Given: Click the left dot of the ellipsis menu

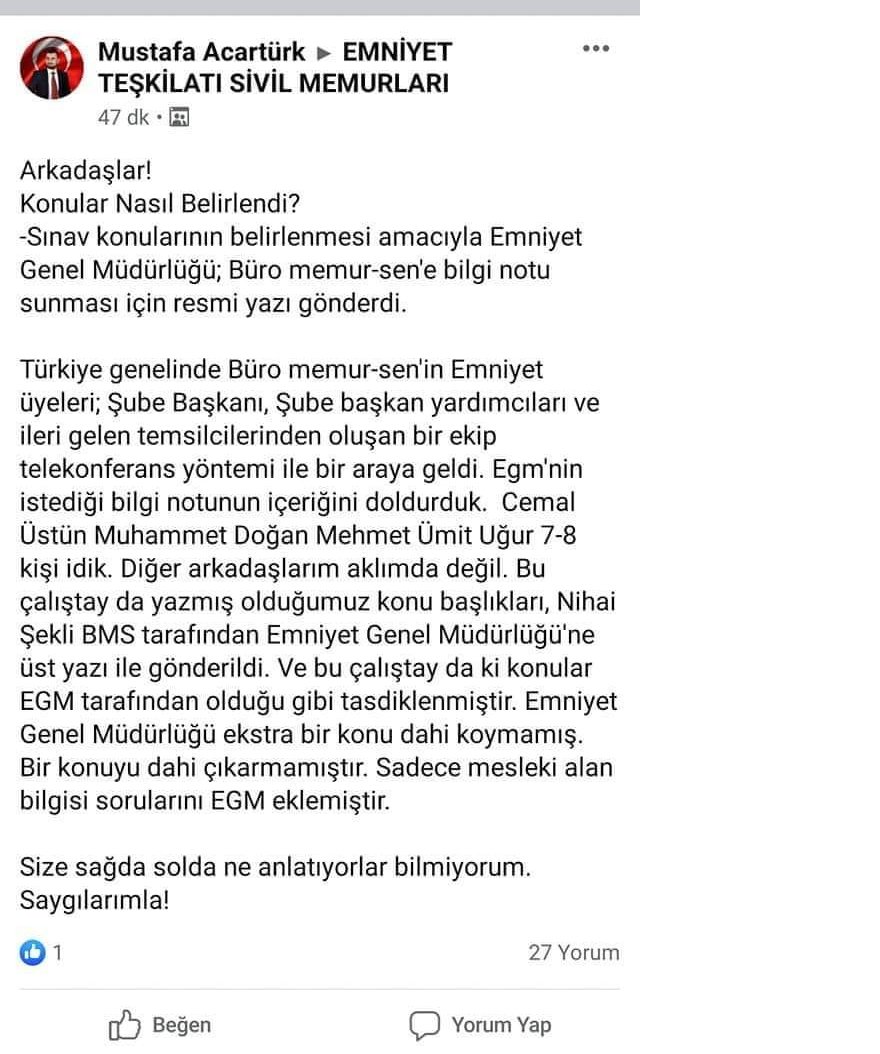Looking at the screenshot, I should [x=585, y=46].
